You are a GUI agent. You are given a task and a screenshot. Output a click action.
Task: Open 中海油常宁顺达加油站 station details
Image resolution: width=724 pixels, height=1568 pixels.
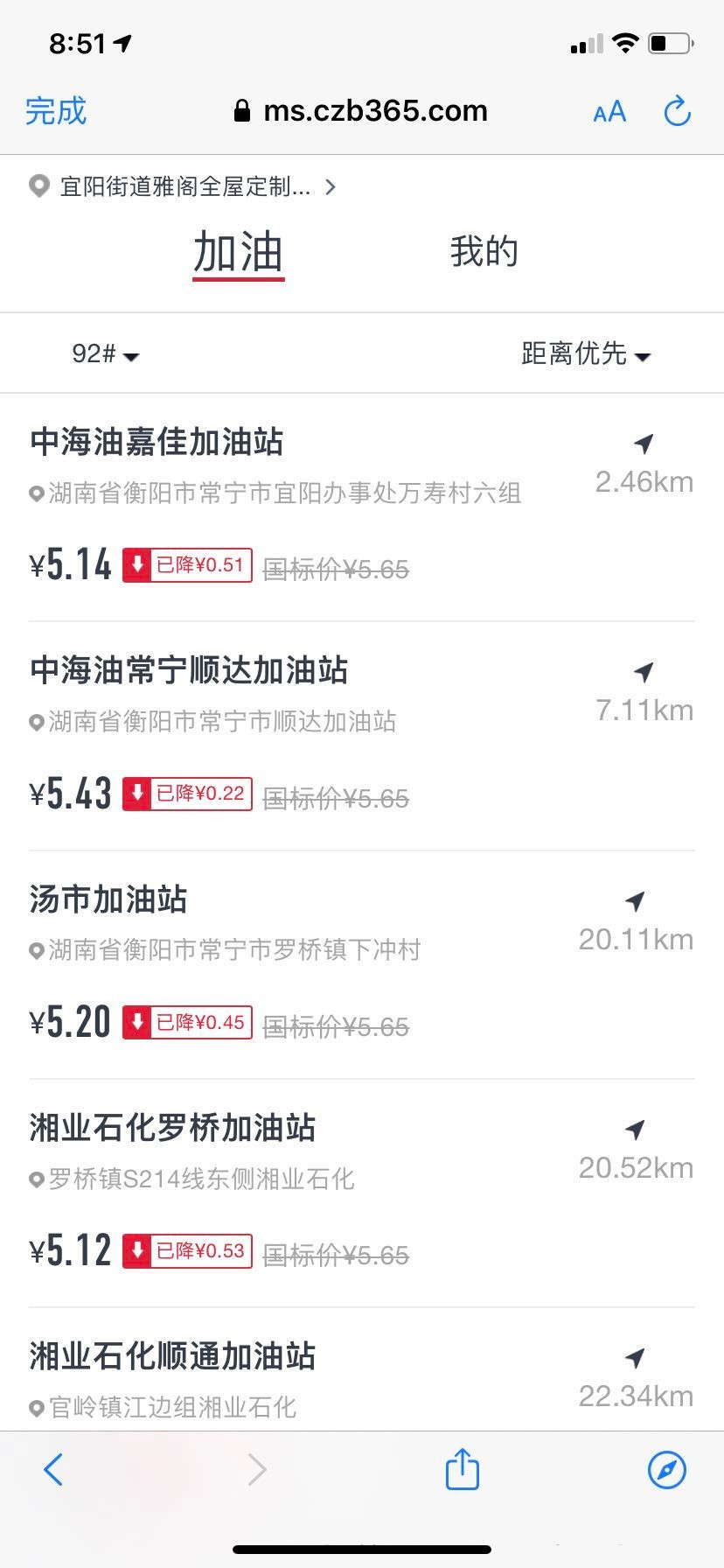(x=189, y=670)
